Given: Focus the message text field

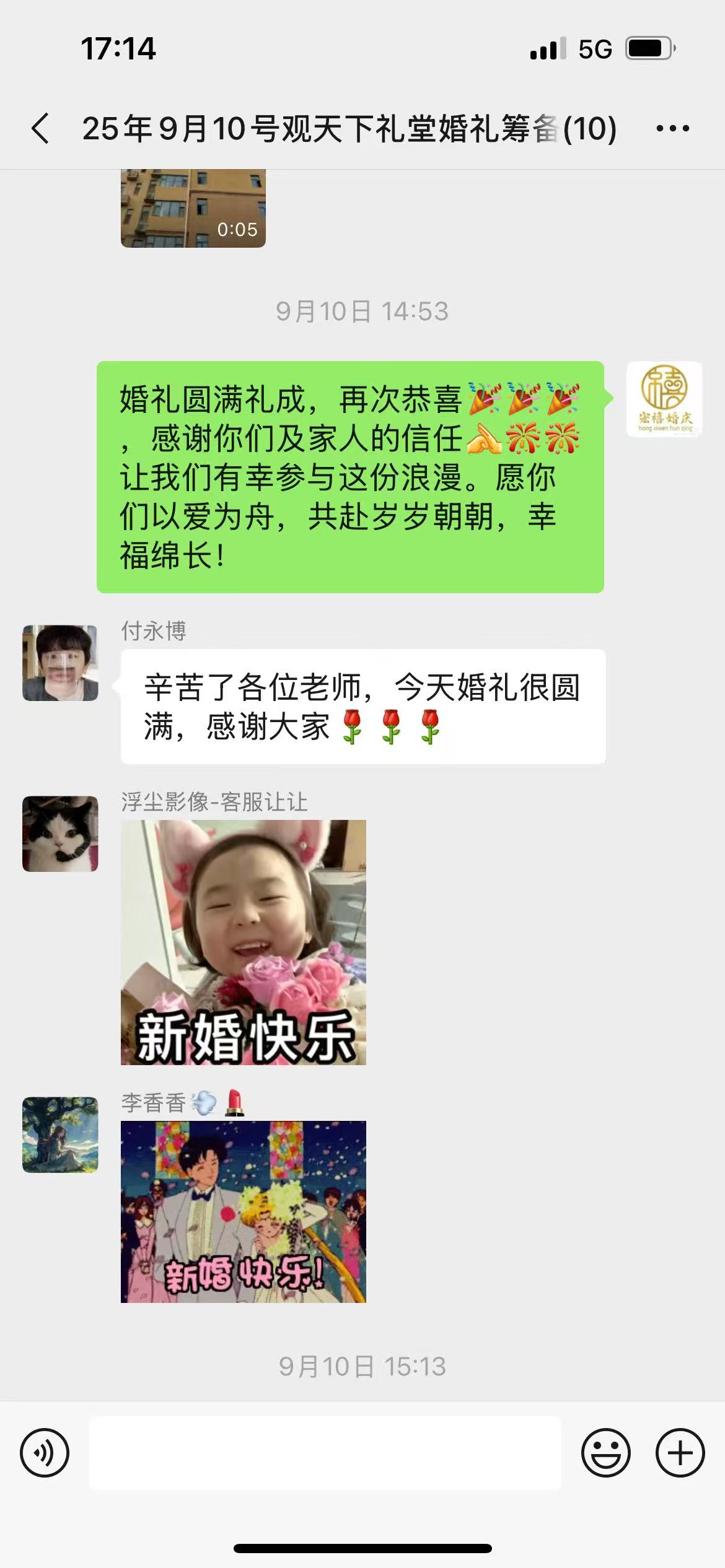Looking at the screenshot, I should [325, 1453].
